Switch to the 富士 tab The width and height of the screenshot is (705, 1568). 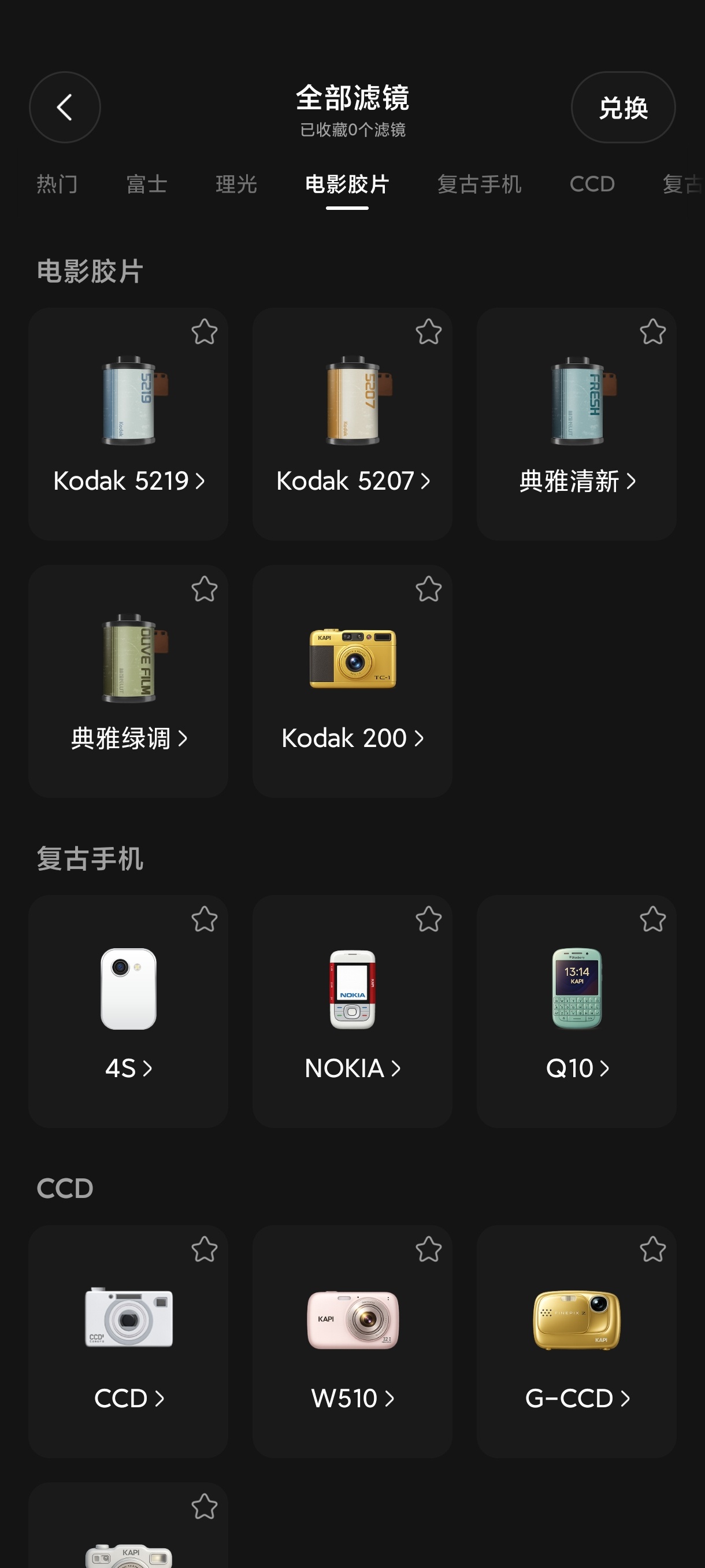click(147, 184)
